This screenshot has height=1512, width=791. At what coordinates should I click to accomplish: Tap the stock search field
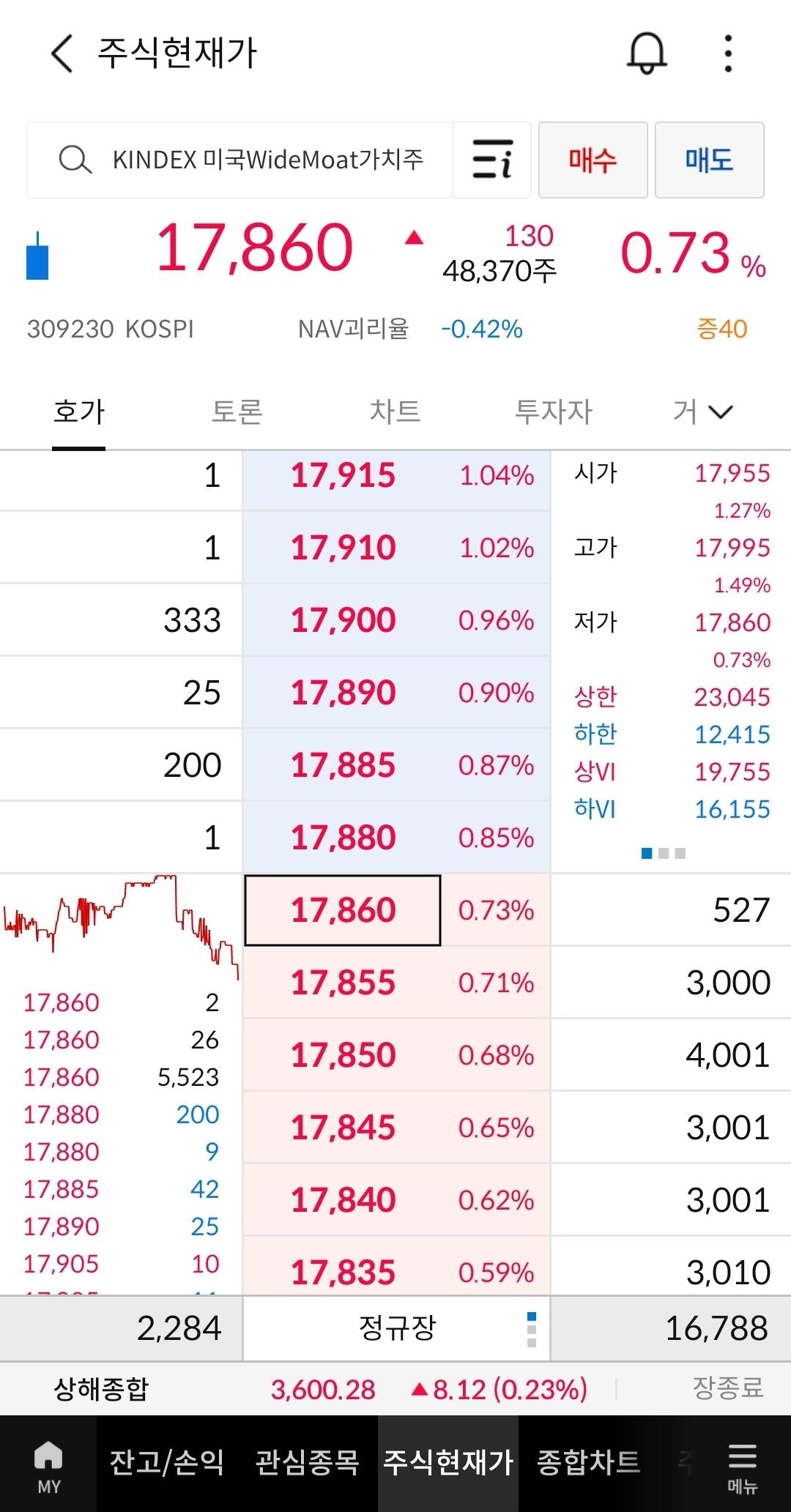click(x=240, y=160)
